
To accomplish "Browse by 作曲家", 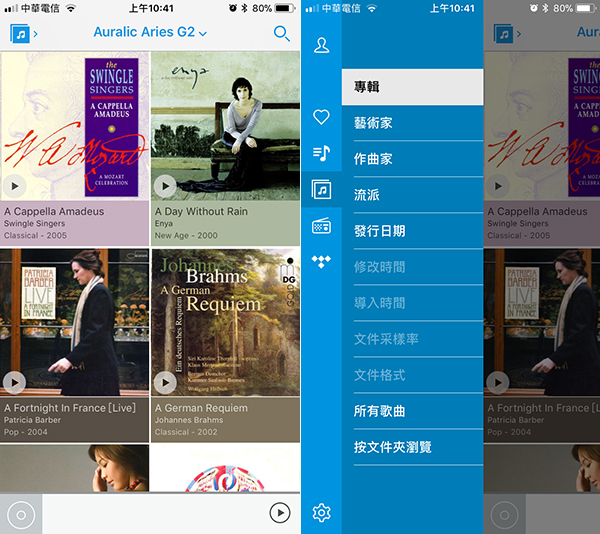I will pos(412,159).
